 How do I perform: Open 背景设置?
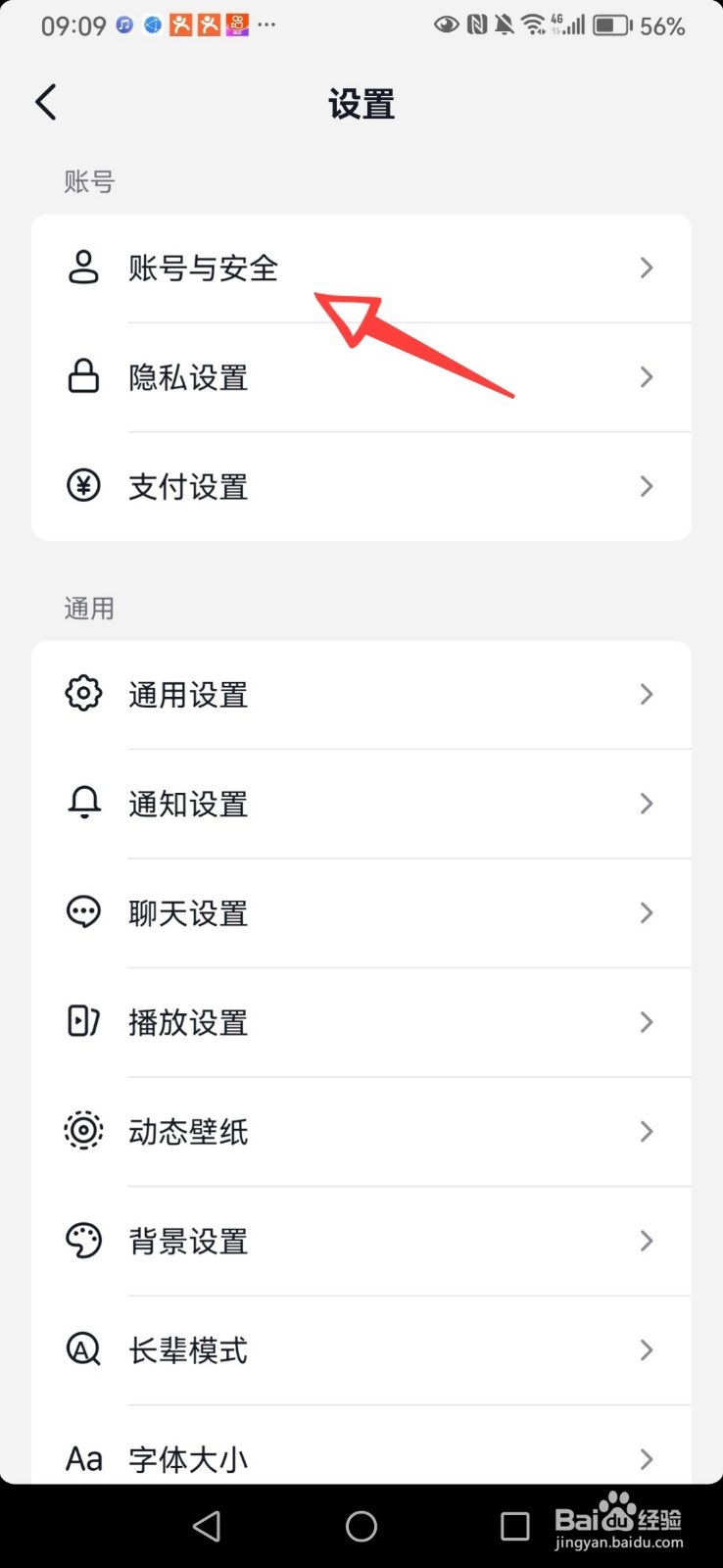(361, 1241)
